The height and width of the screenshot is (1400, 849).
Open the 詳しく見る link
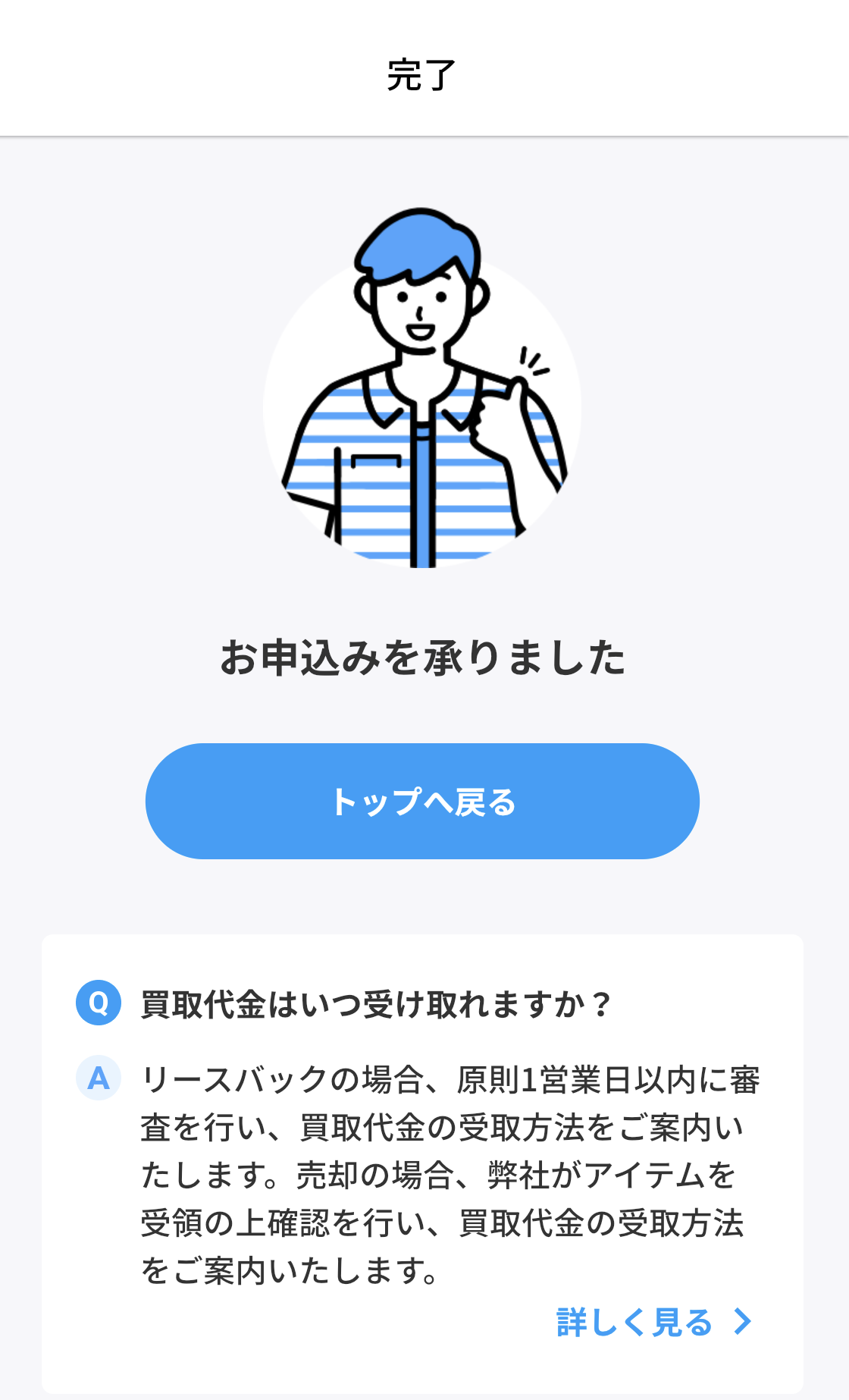(653, 1322)
